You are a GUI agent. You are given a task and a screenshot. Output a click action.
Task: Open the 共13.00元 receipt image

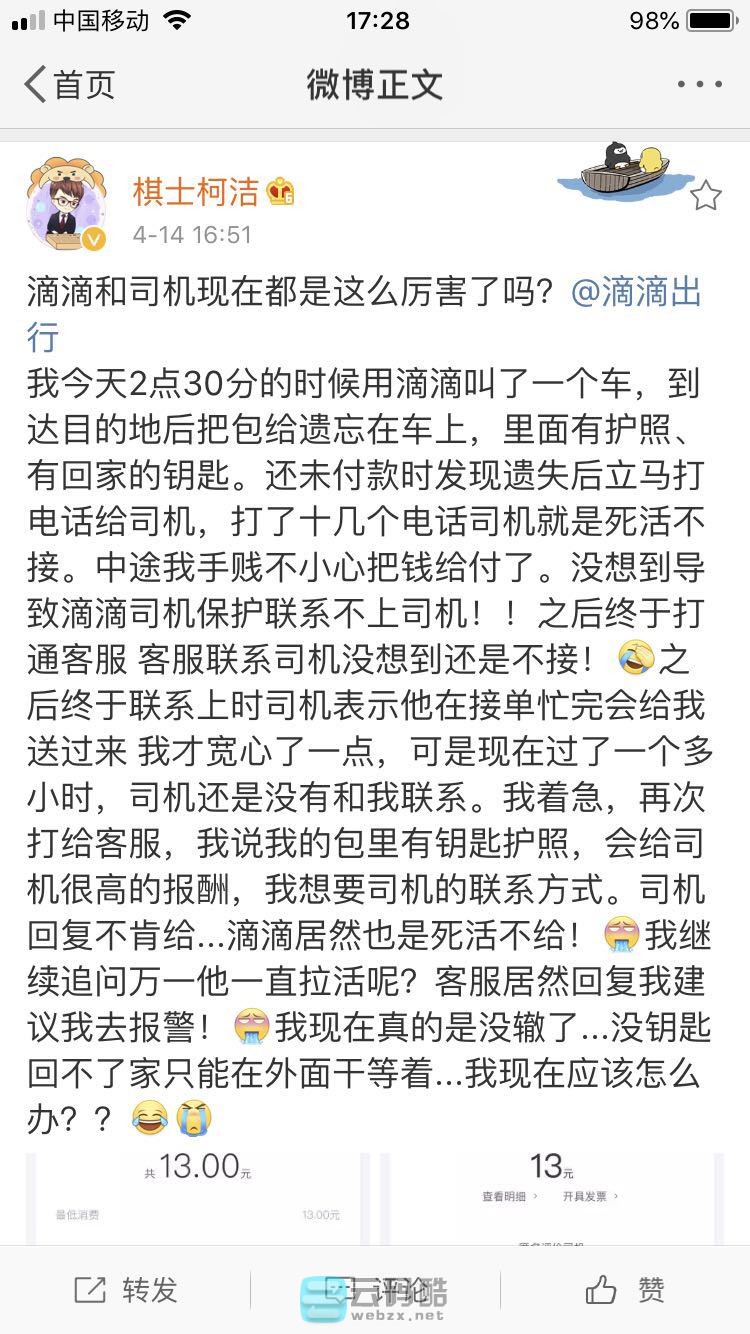click(x=197, y=1198)
